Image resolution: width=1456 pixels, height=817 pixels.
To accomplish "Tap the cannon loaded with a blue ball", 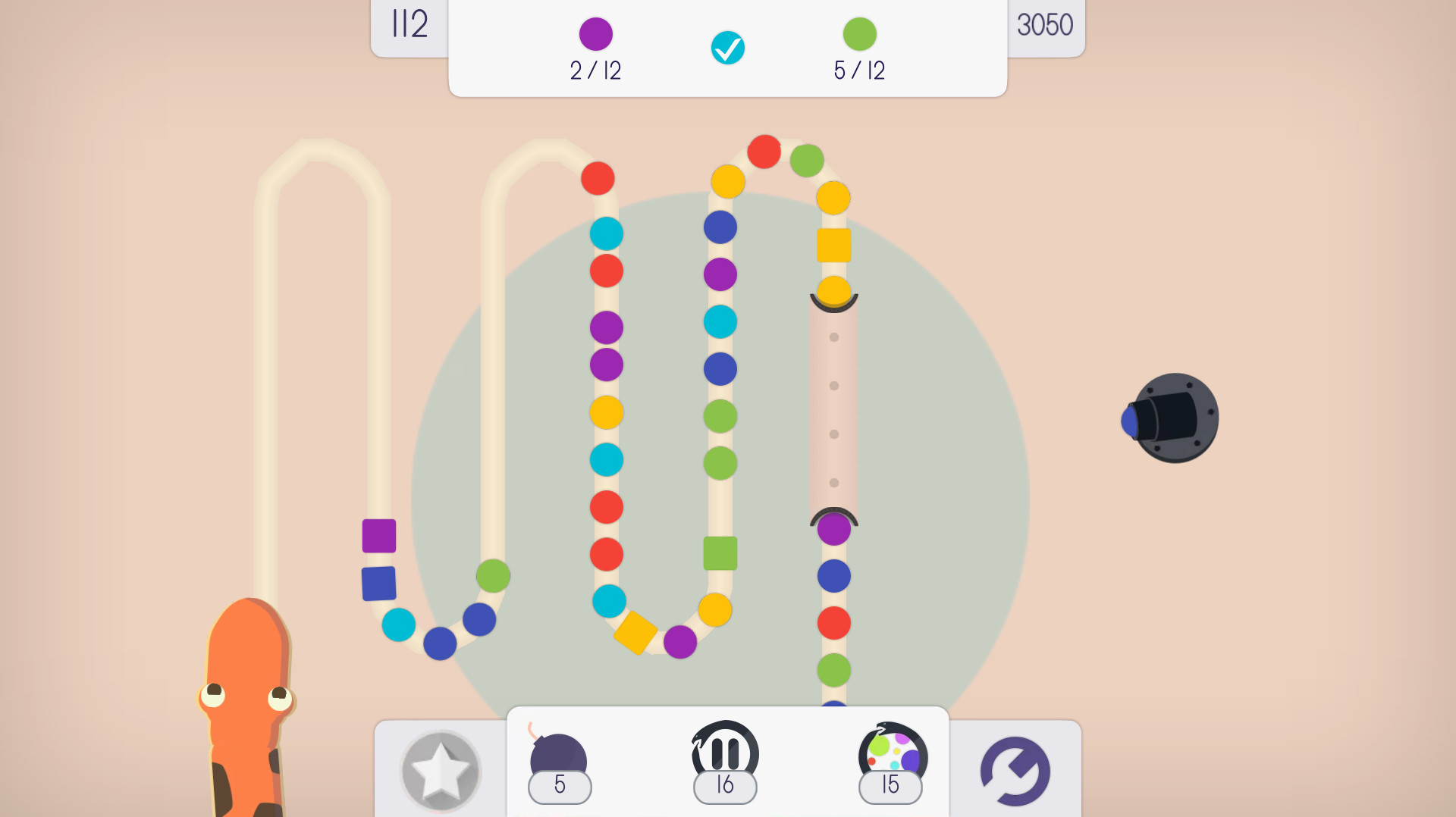I will [1172, 418].
